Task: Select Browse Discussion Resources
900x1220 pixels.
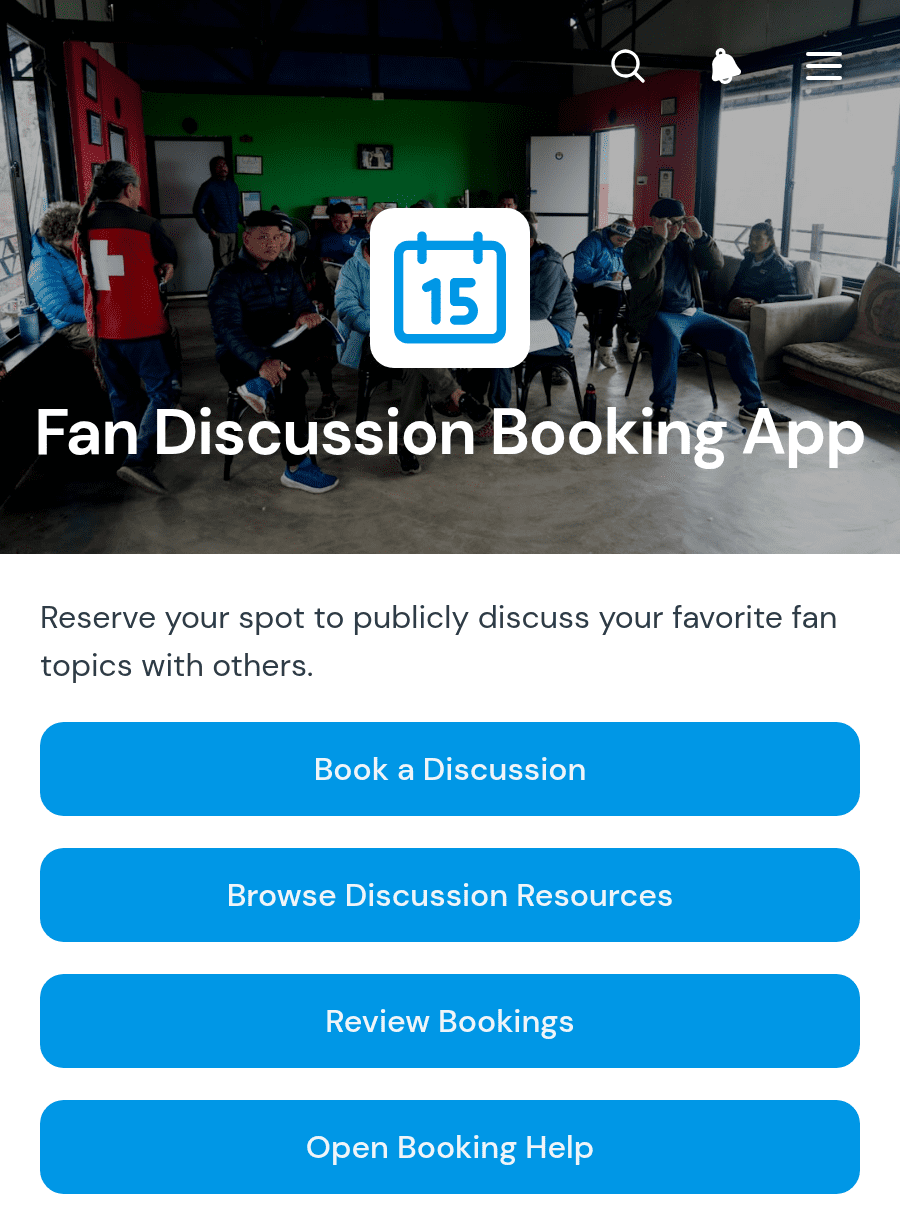Action: pyautogui.click(x=450, y=895)
